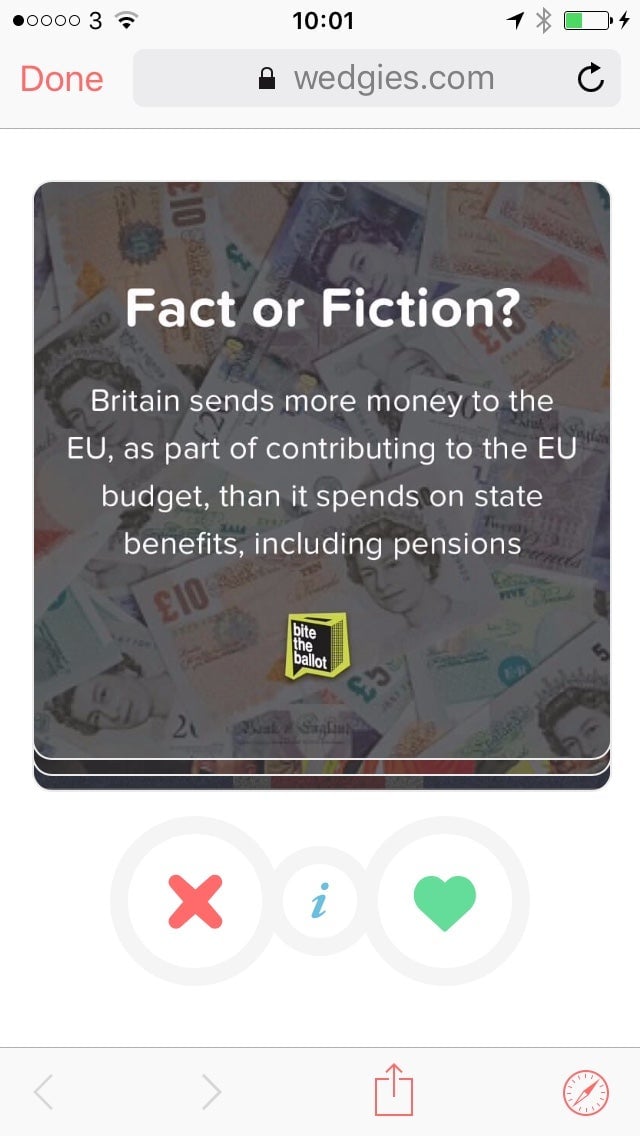Go back to previous page
Viewport: 640px width, 1136px height.
coord(44,1092)
